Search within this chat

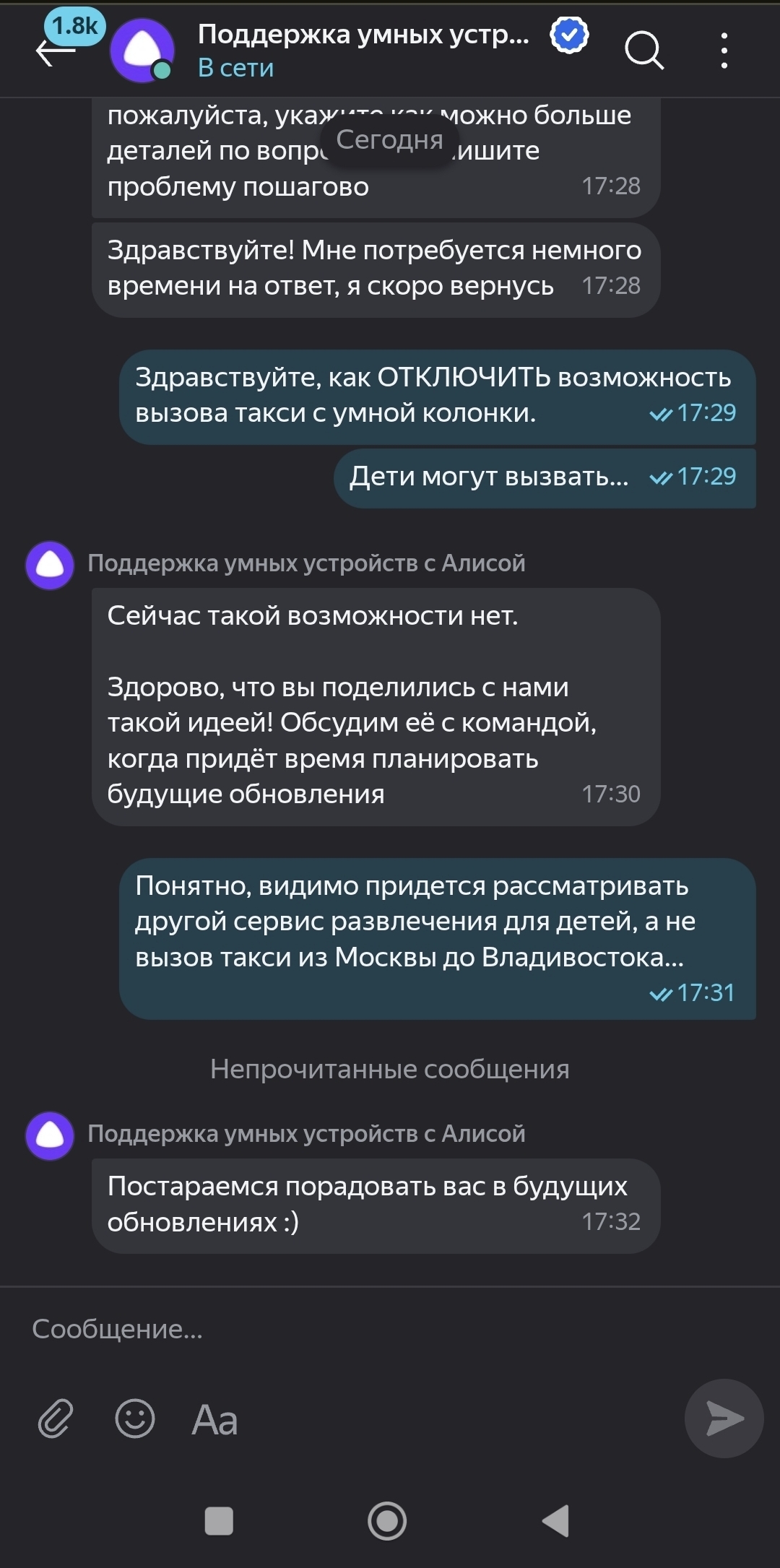(x=643, y=51)
